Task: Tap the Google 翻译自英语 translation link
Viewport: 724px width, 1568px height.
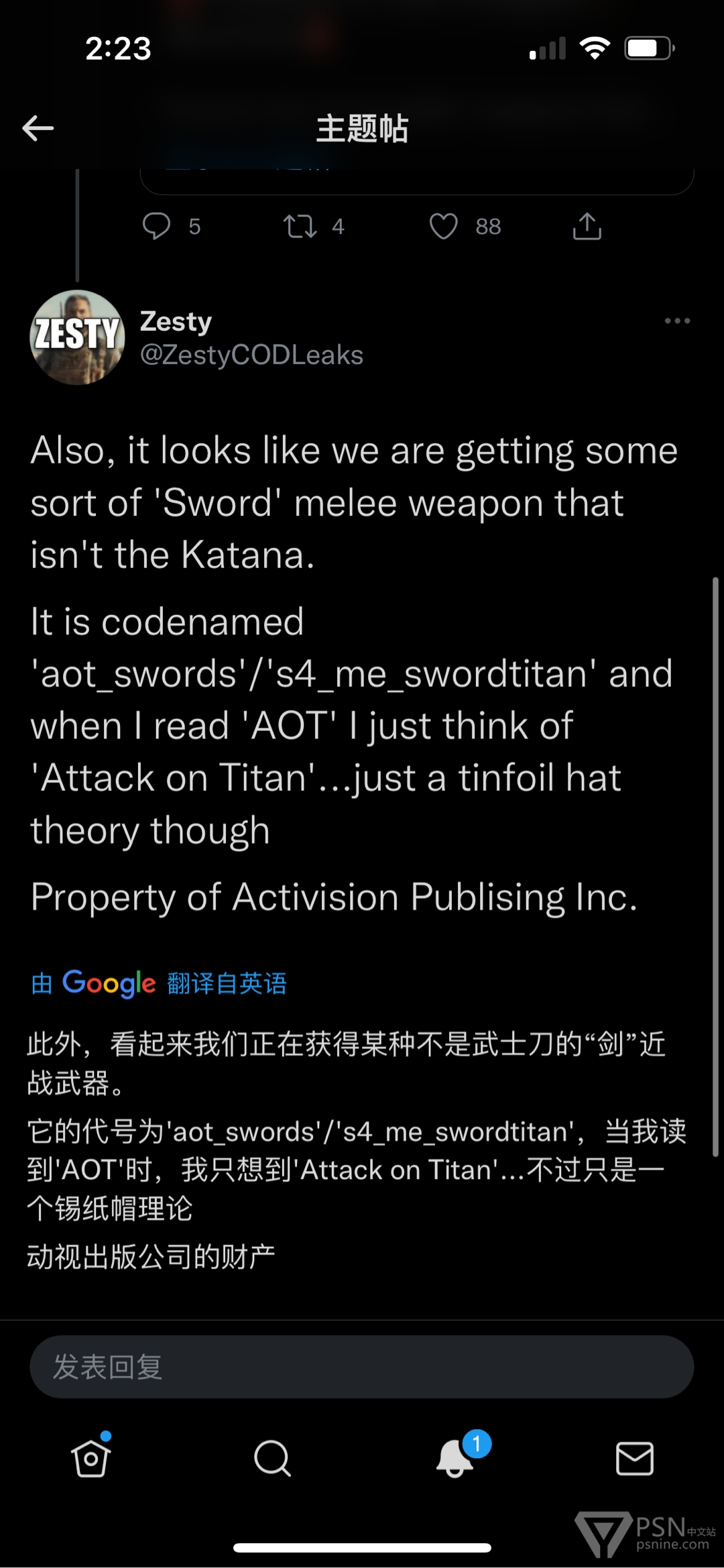Action: point(159,983)
